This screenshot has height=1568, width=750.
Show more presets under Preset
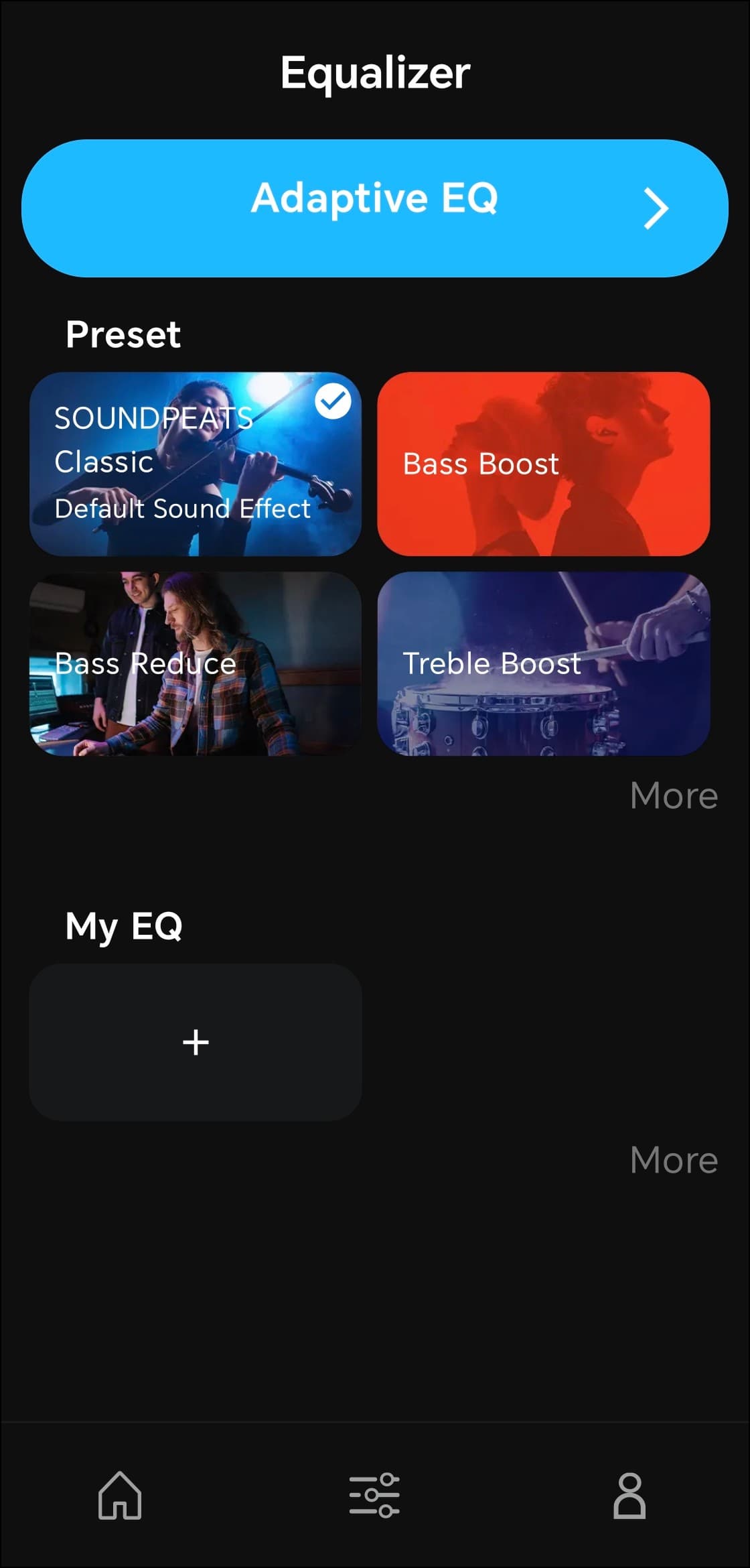click(x=674, y=795)
